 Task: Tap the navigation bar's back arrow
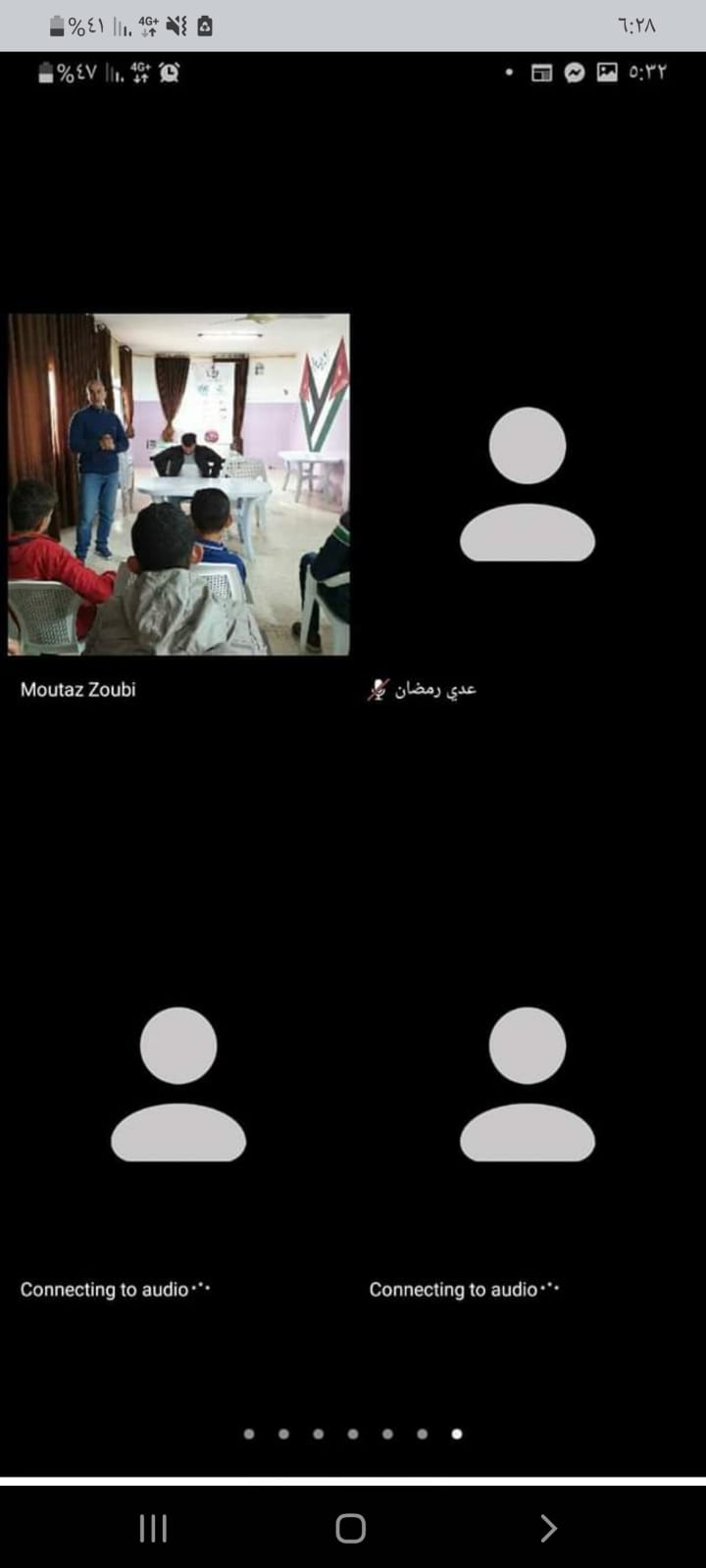(x=548, y=1528)
